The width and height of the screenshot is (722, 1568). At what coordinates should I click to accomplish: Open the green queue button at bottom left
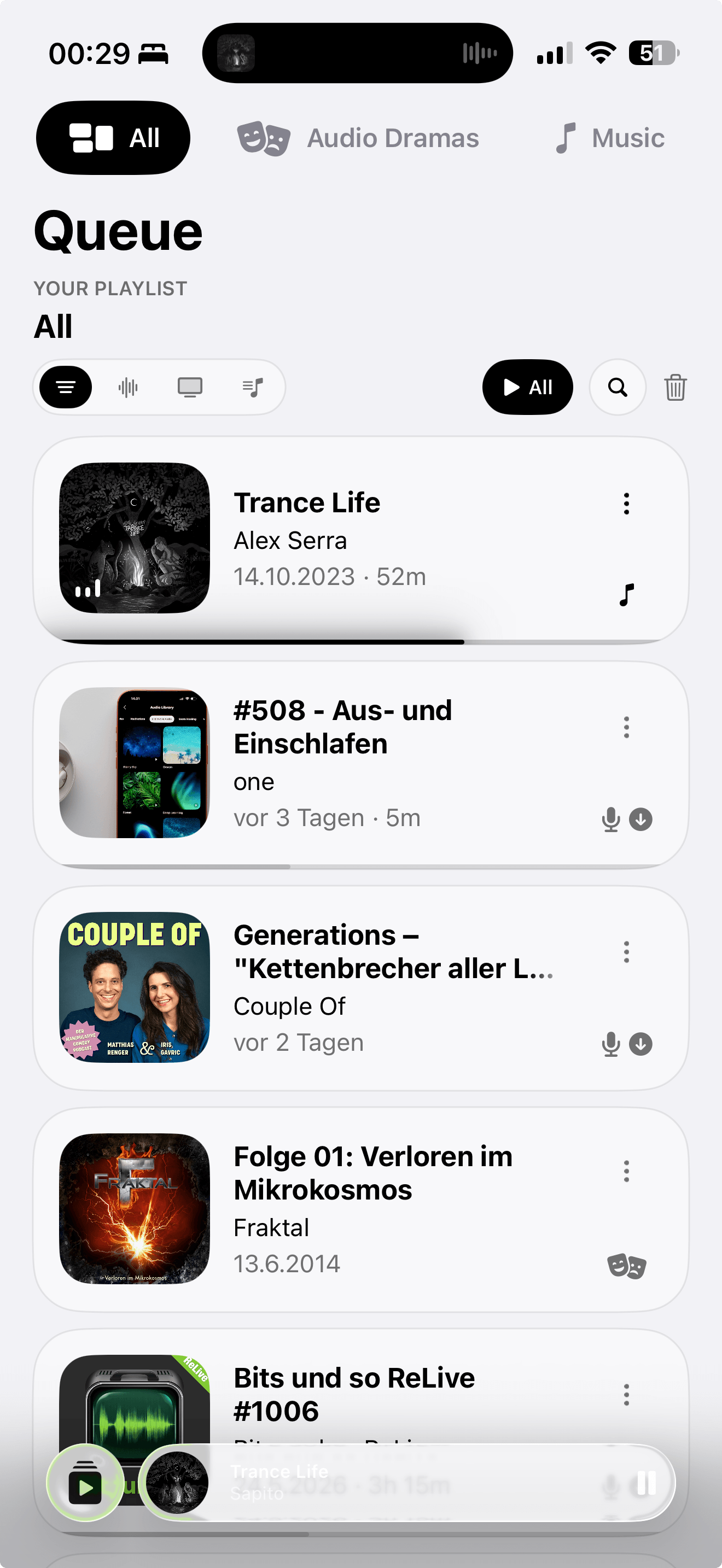pyautogui.click(x=85, y=1483)
